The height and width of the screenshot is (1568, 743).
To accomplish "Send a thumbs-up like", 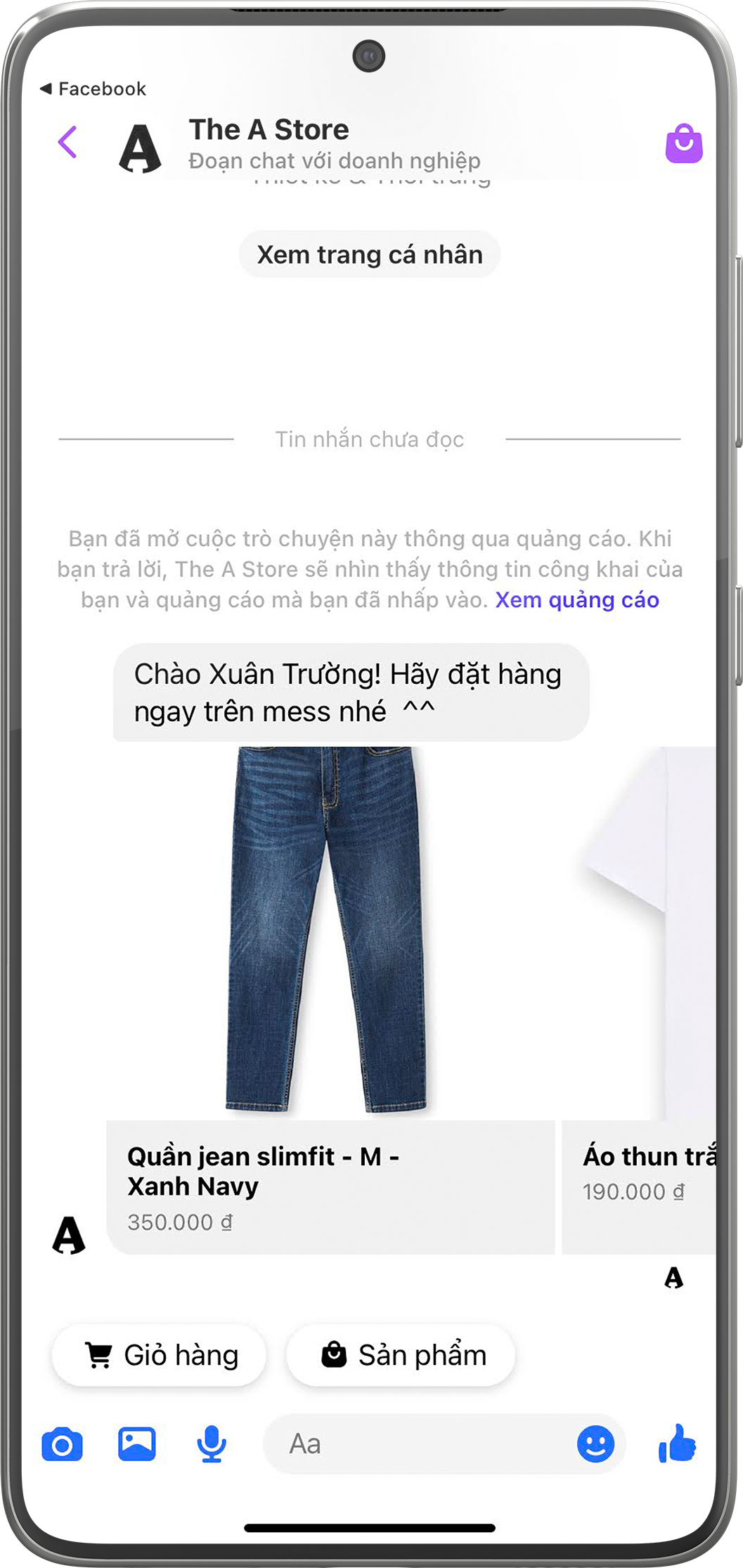I will click(677, 1444).
